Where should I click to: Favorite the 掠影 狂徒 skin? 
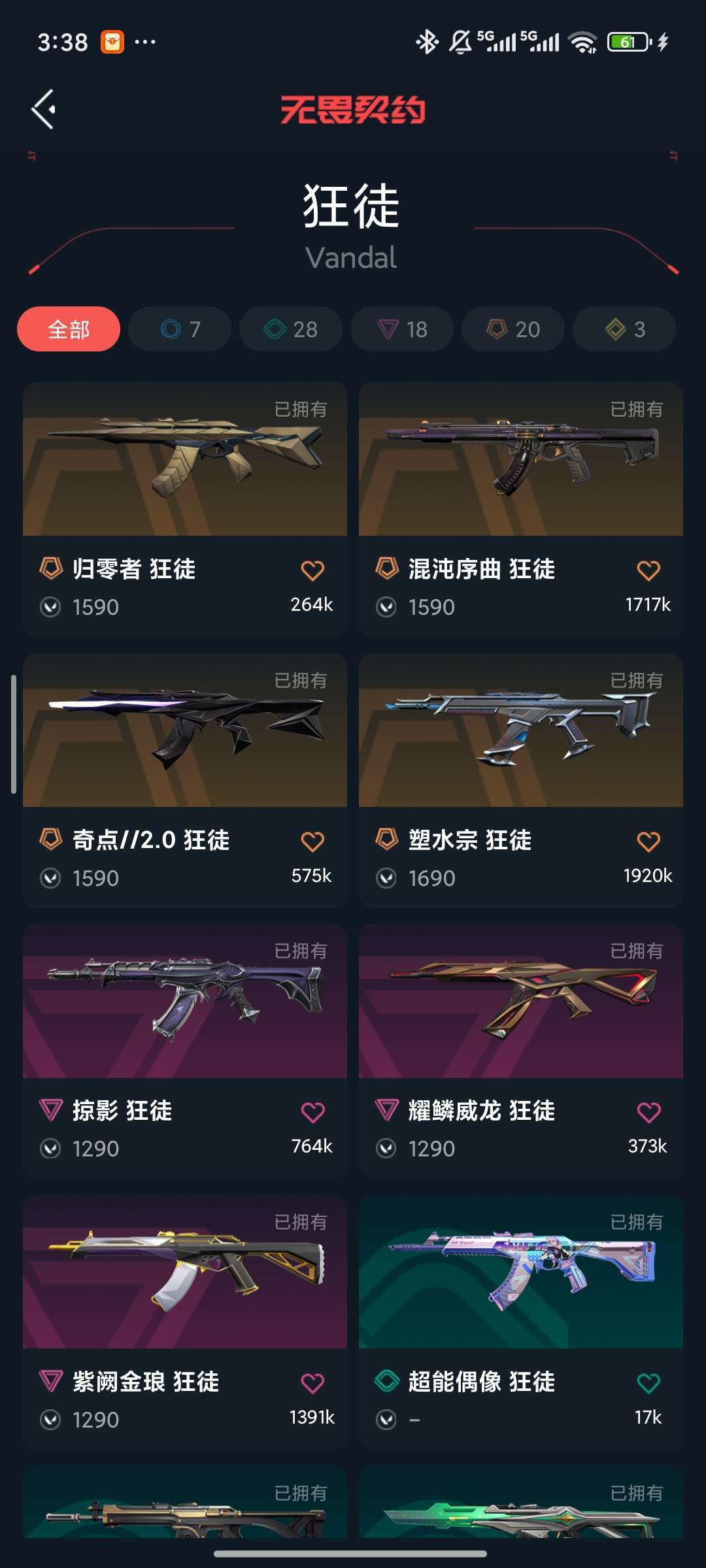[x=313, y=1111]
